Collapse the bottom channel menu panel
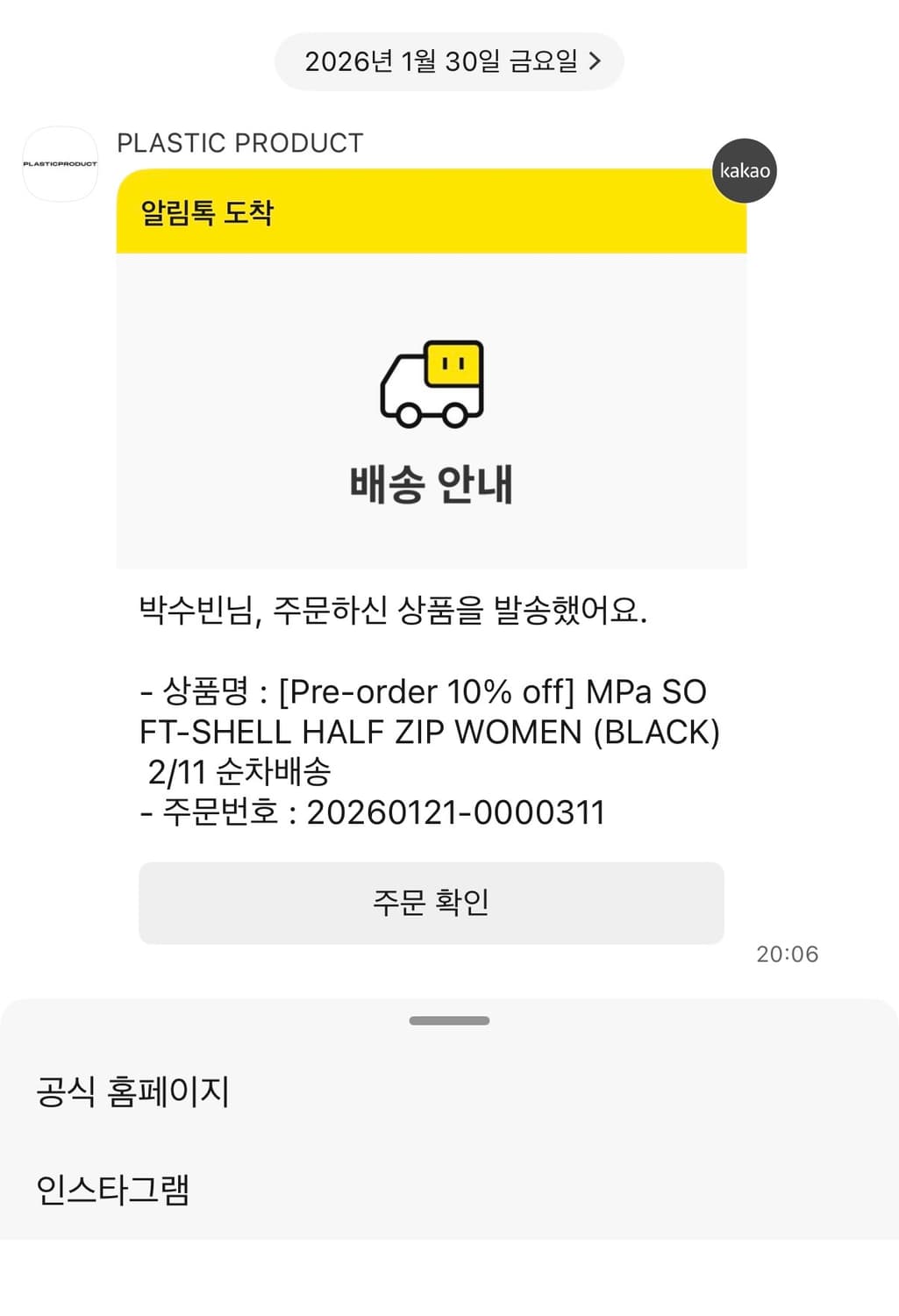 449,1020
